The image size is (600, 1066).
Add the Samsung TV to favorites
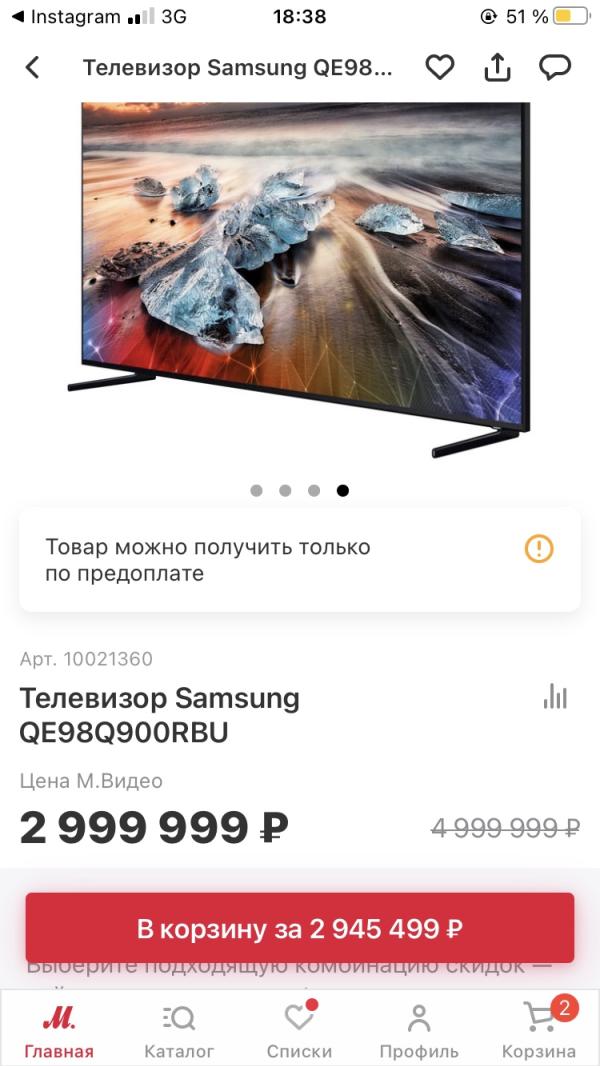440,68
